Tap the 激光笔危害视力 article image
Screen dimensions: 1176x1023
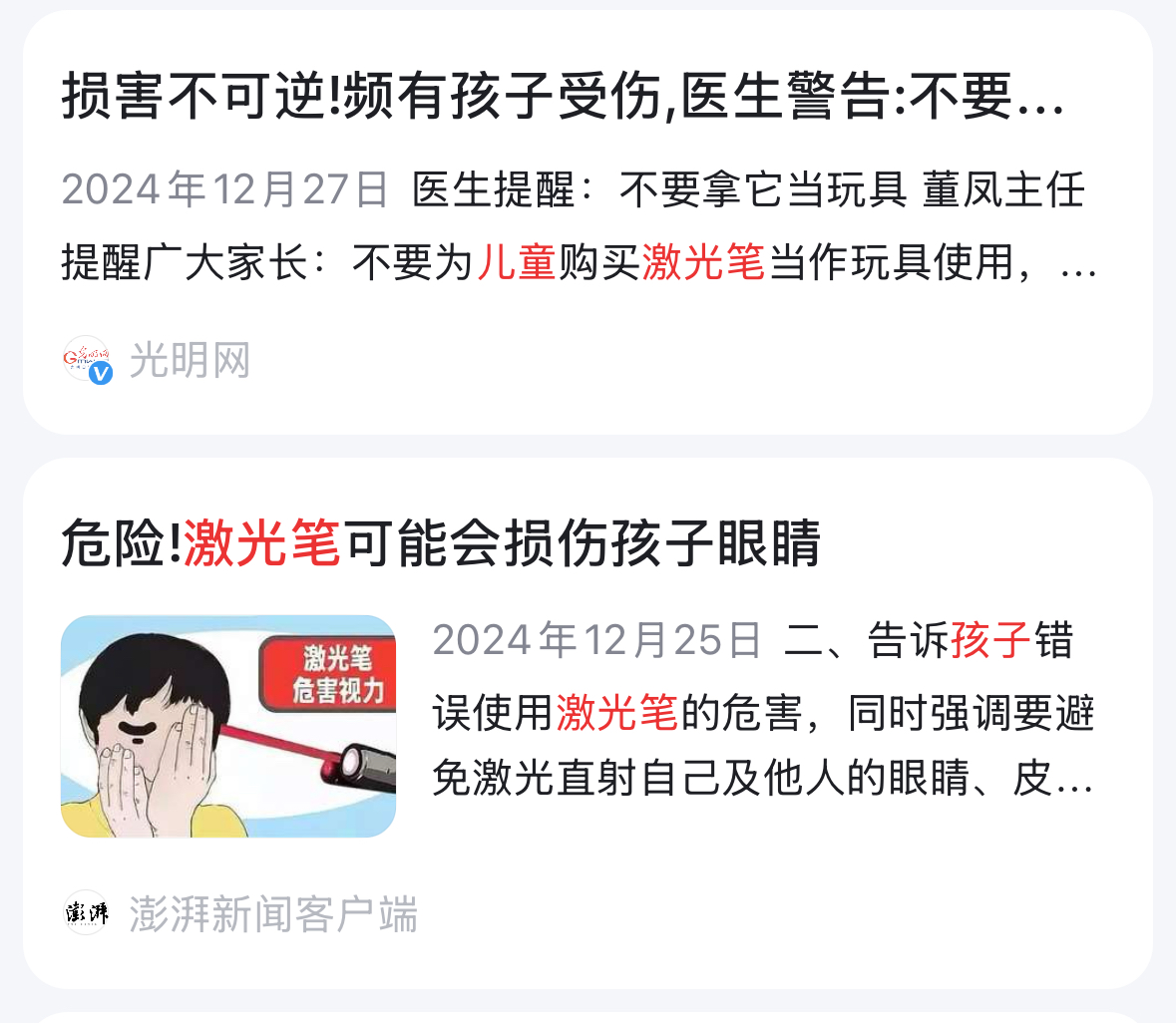(x=228, y=726)
